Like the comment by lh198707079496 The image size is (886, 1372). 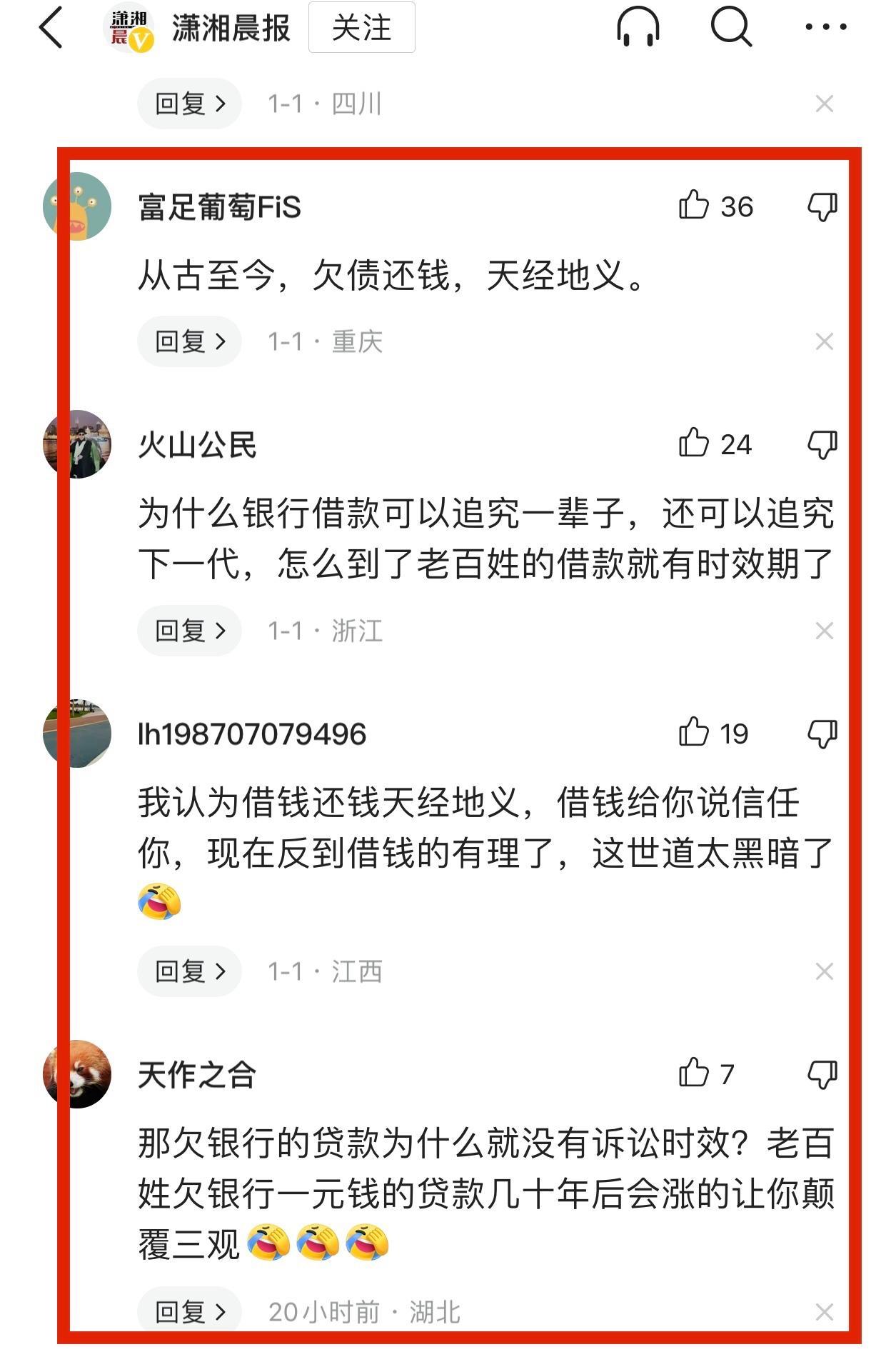click(694, 733)
